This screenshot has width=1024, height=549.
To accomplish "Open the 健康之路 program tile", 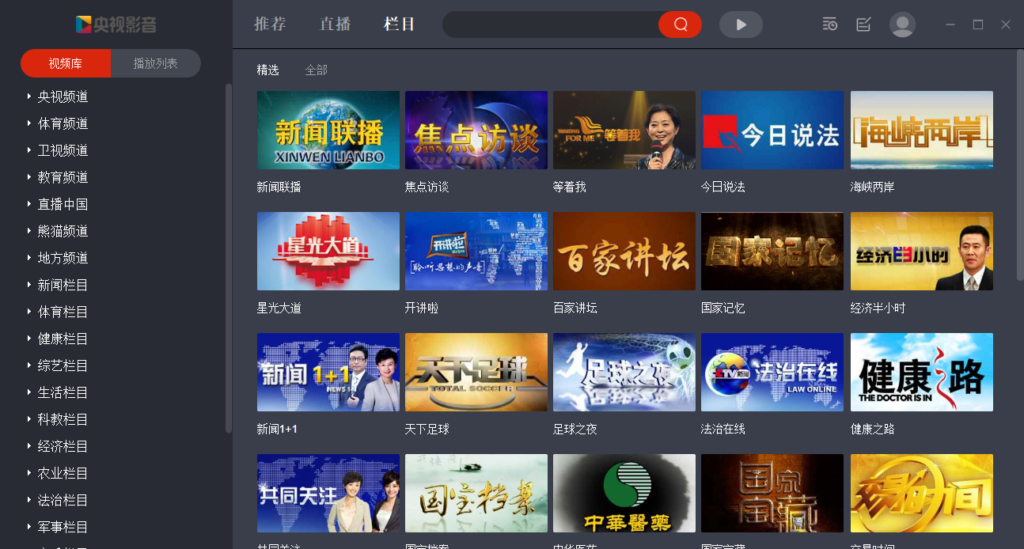I will (921, 372).
